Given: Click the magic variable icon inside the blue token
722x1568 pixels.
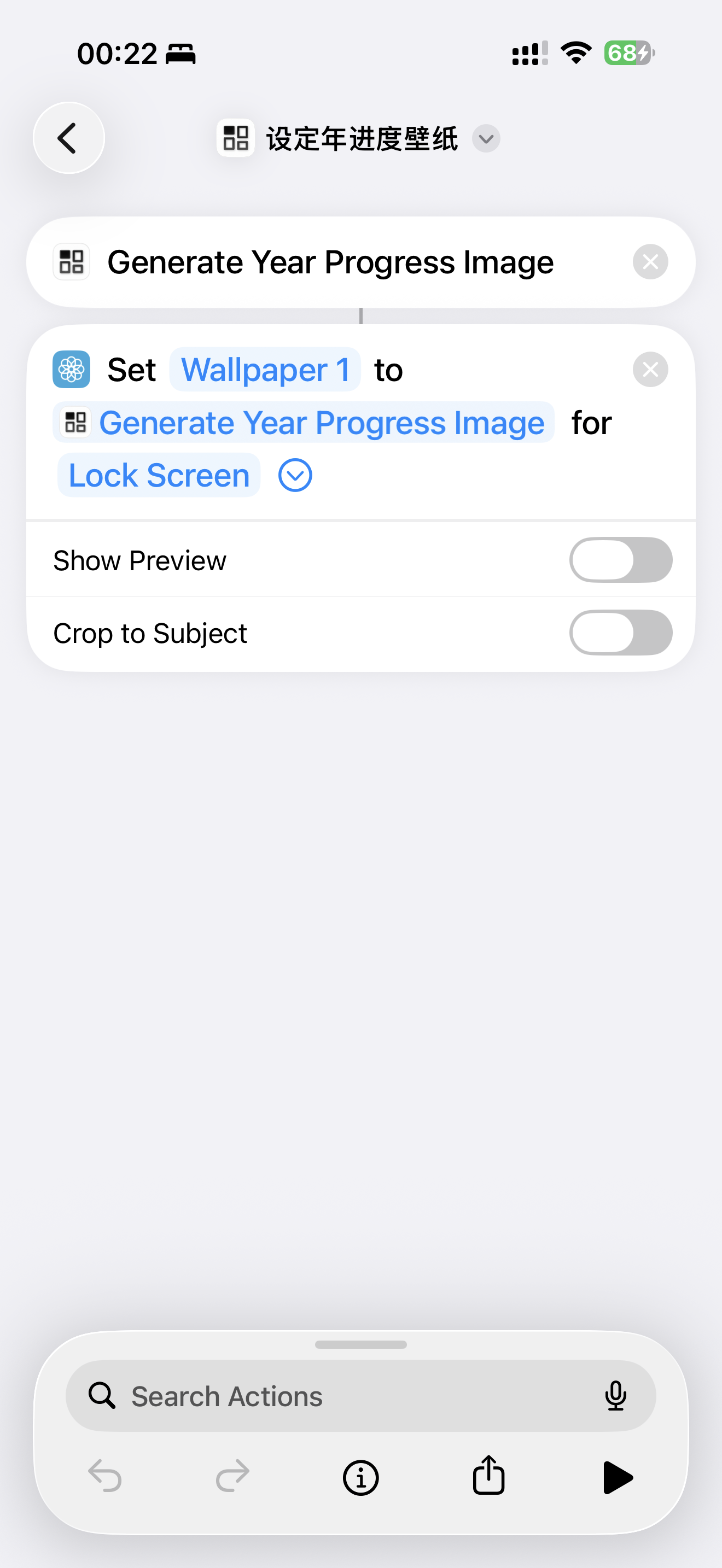Looking at the screenshot, I should (75, 422).
